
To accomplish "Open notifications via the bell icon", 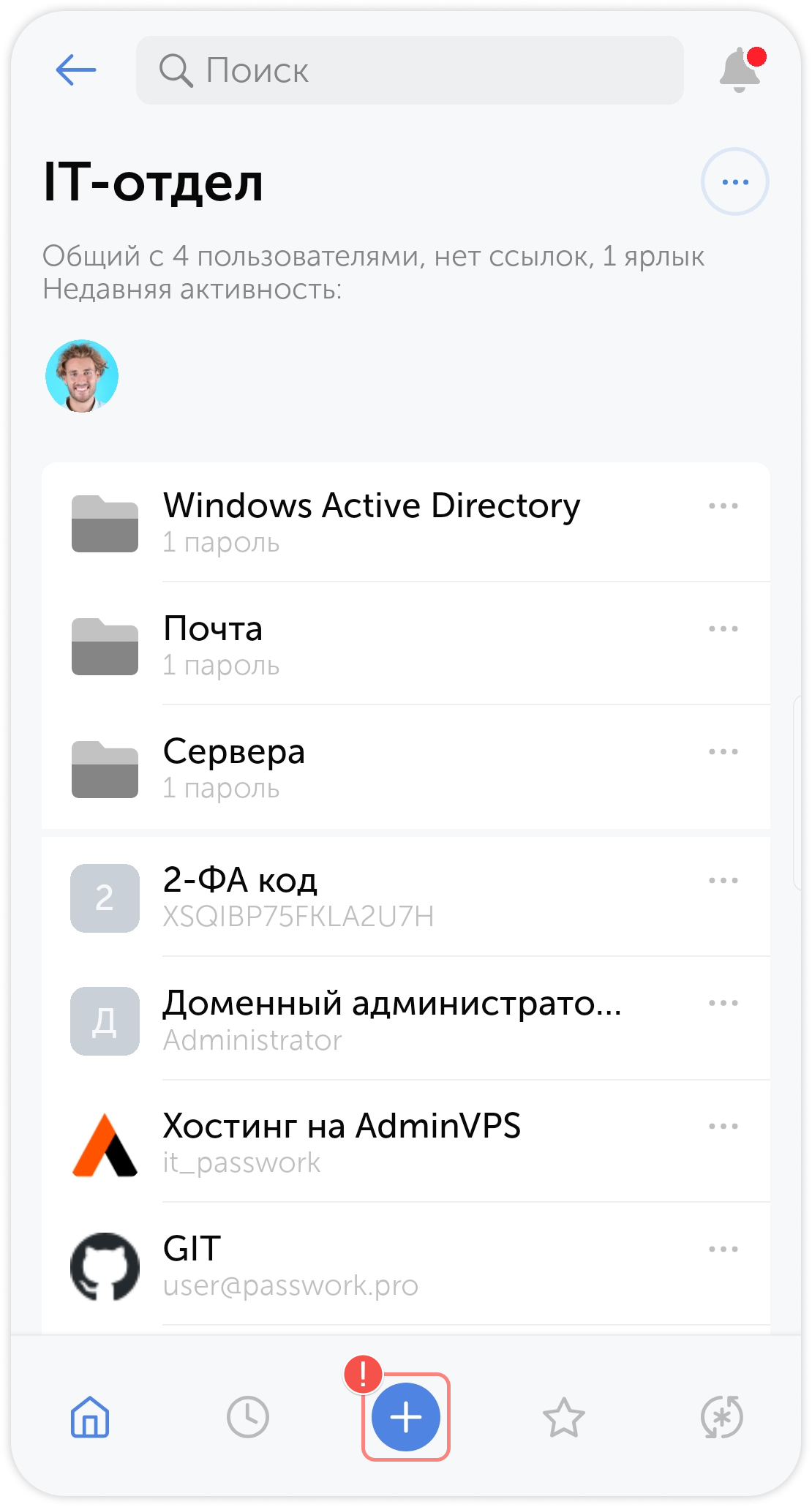I will (x=739, y=69).
